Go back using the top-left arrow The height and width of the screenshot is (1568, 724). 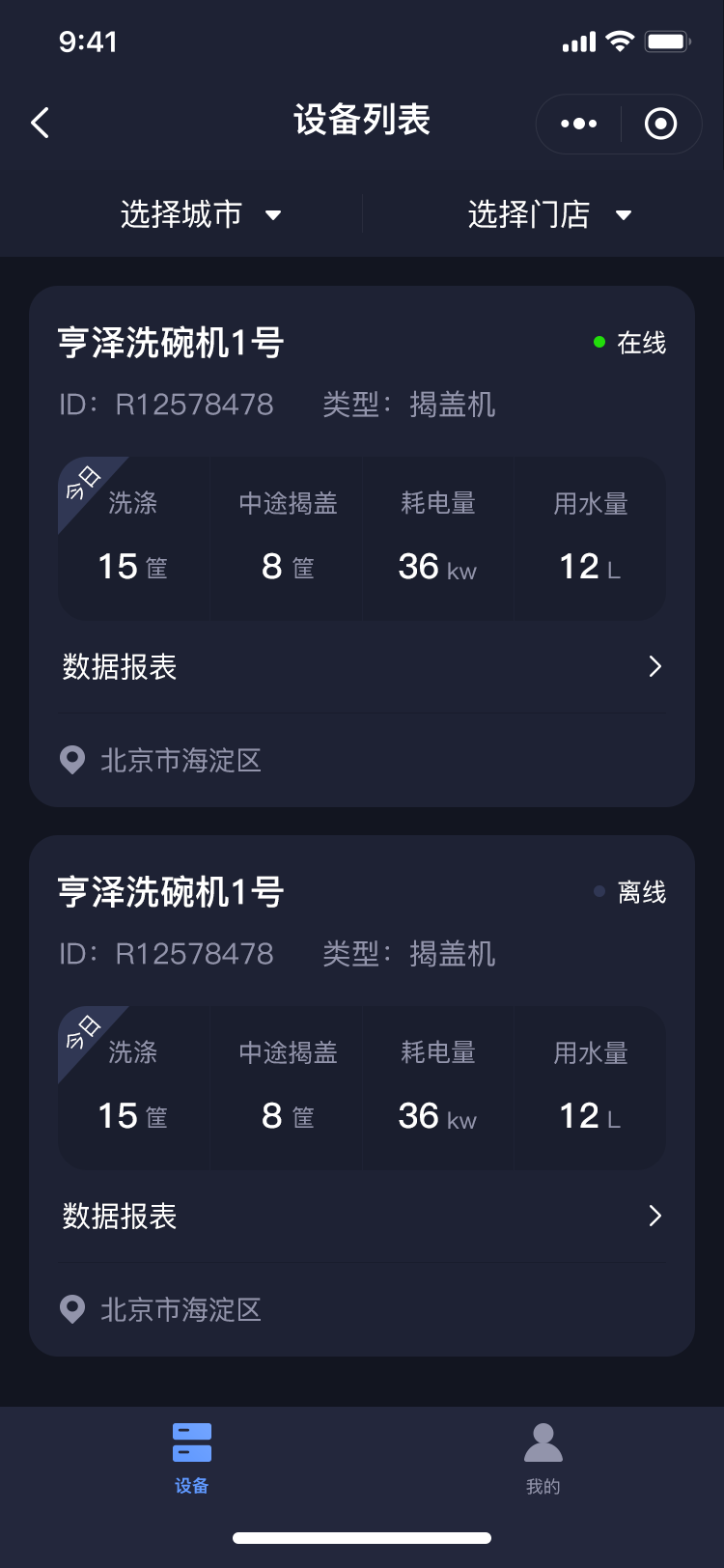point(41,123)
